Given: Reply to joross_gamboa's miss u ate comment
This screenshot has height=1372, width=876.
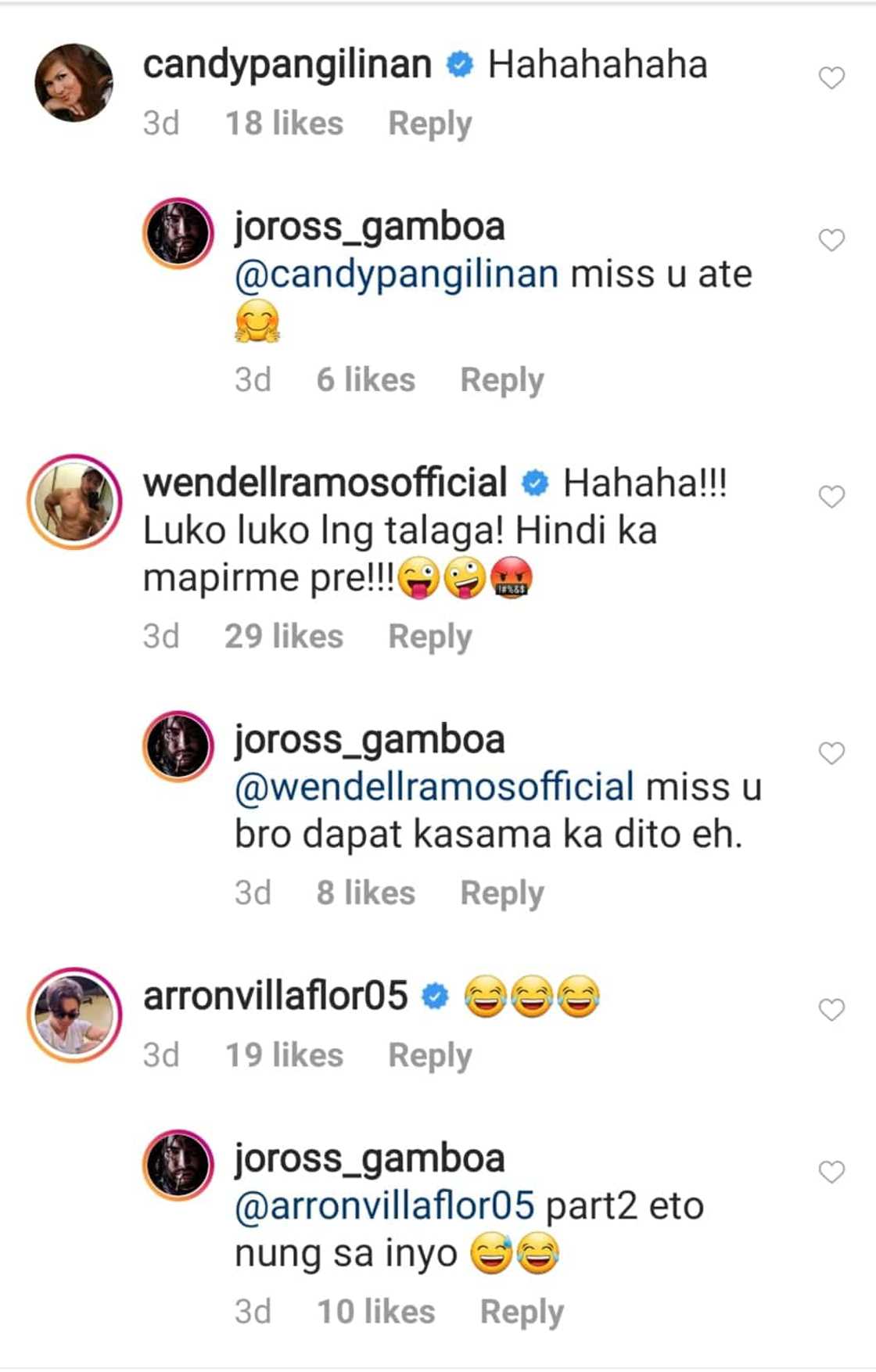Looking at the screenshot, I should click(x=501, y=380).
